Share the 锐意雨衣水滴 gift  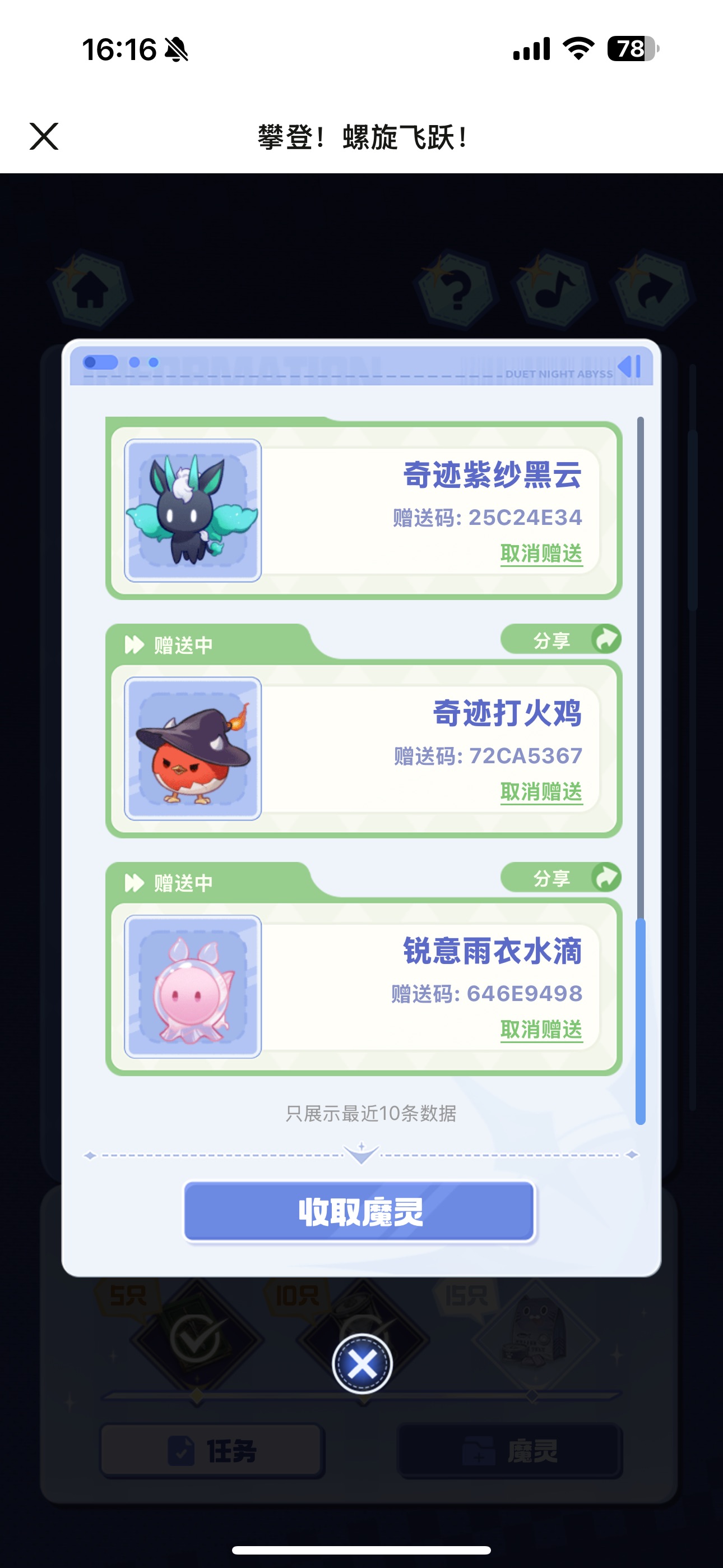[560, 878]
